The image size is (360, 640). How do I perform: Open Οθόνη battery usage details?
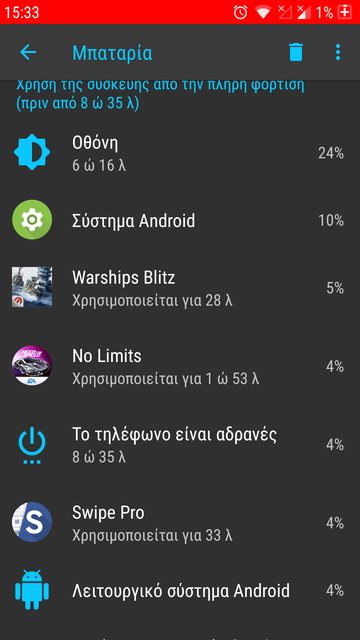point(180,153)
